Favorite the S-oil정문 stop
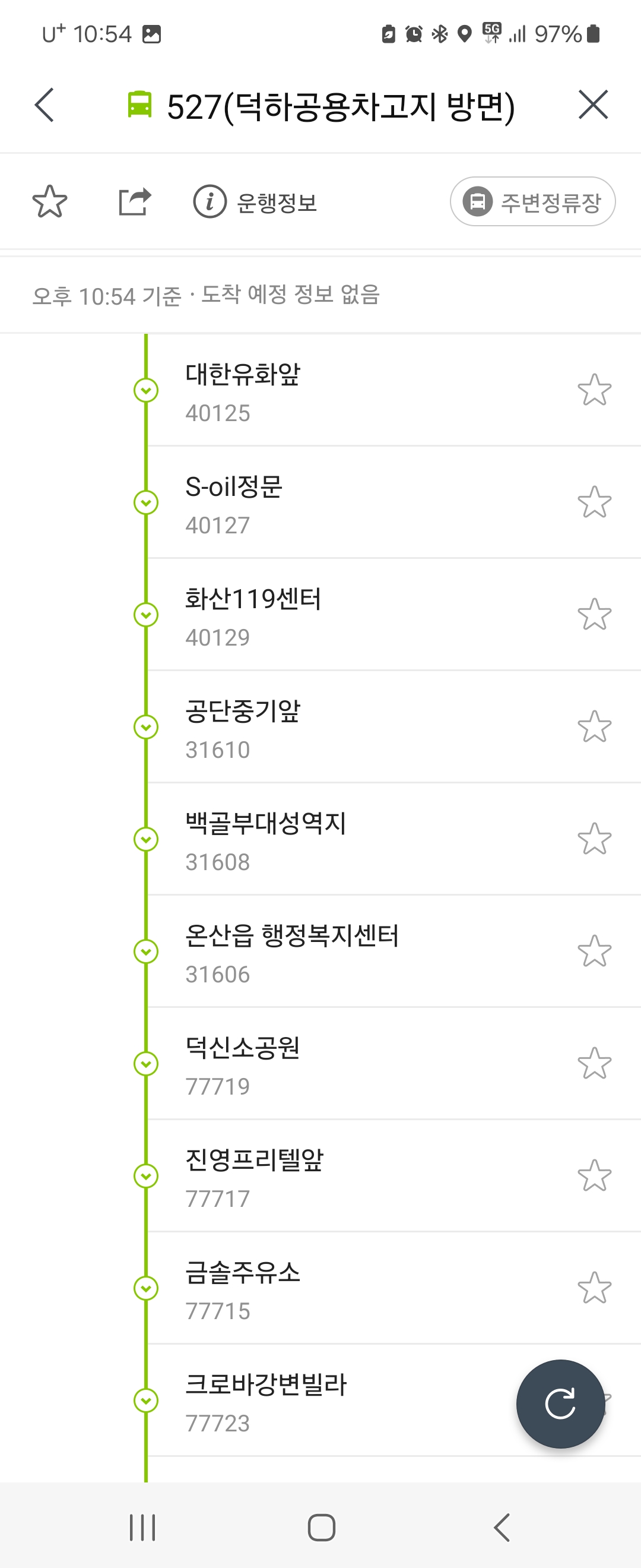Screen dimensions: 641x1568 coord(594,502)
